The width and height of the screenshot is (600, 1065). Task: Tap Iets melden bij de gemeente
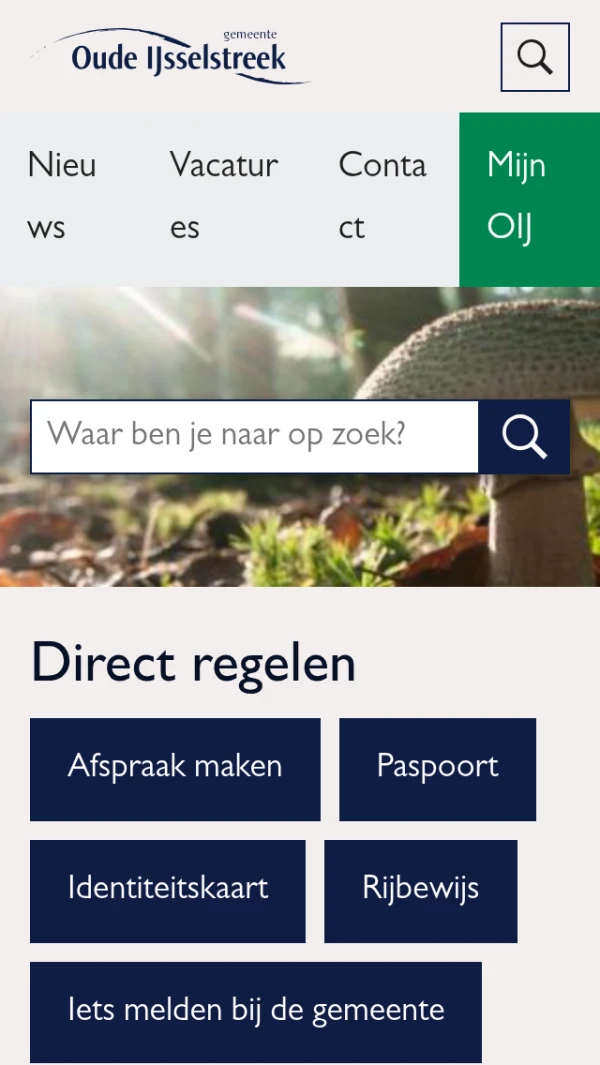point(255,1011)
